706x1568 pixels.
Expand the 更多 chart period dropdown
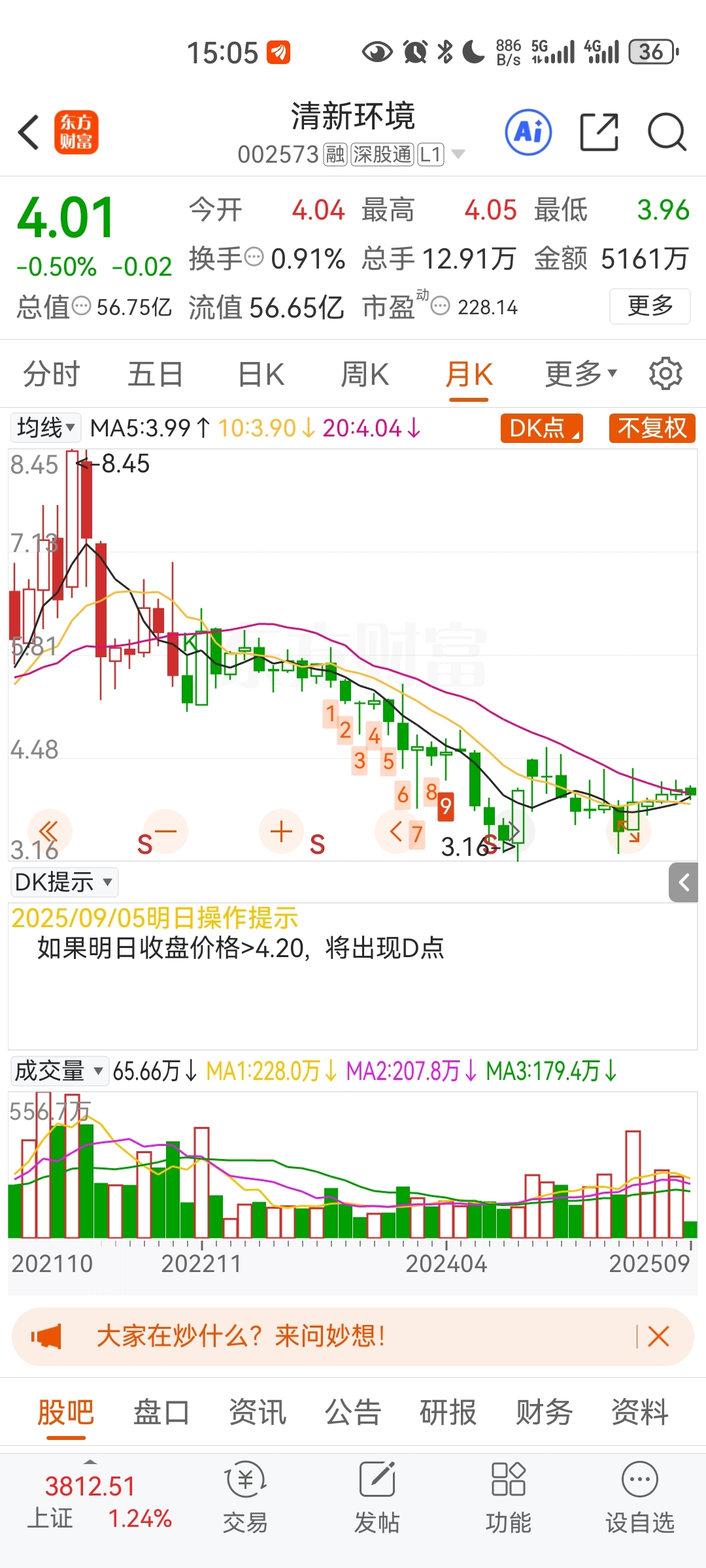[x=580, y=374]
